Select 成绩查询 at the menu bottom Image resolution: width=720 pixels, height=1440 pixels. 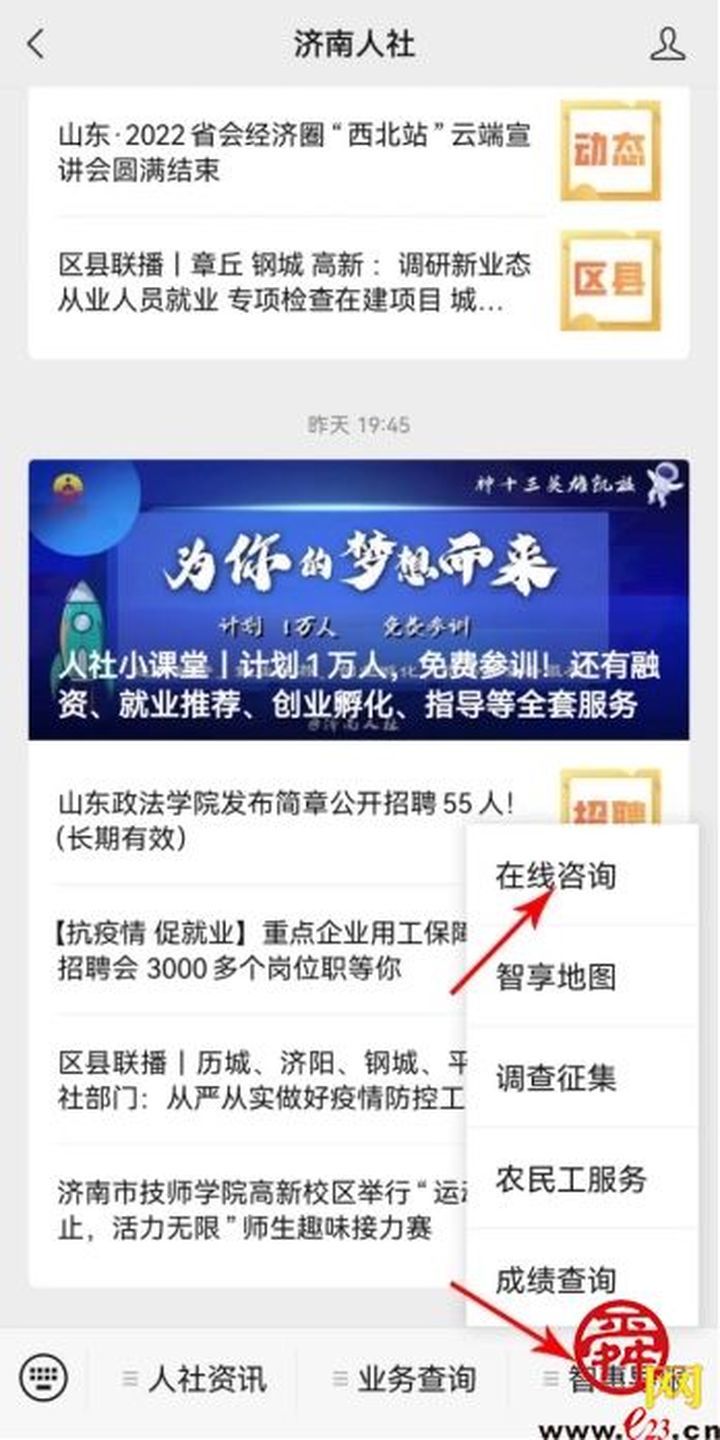click(x=555, y=1280)
